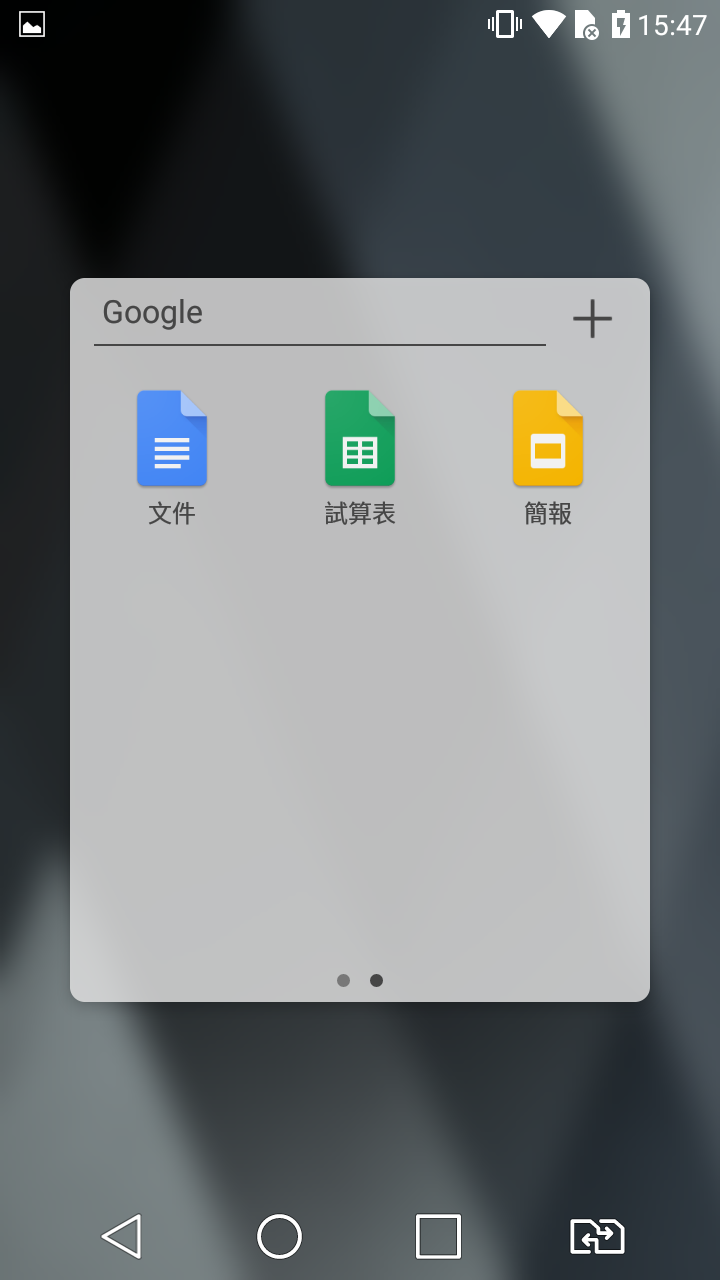
Task: Go to the home screen
Action: point(279,1236)
